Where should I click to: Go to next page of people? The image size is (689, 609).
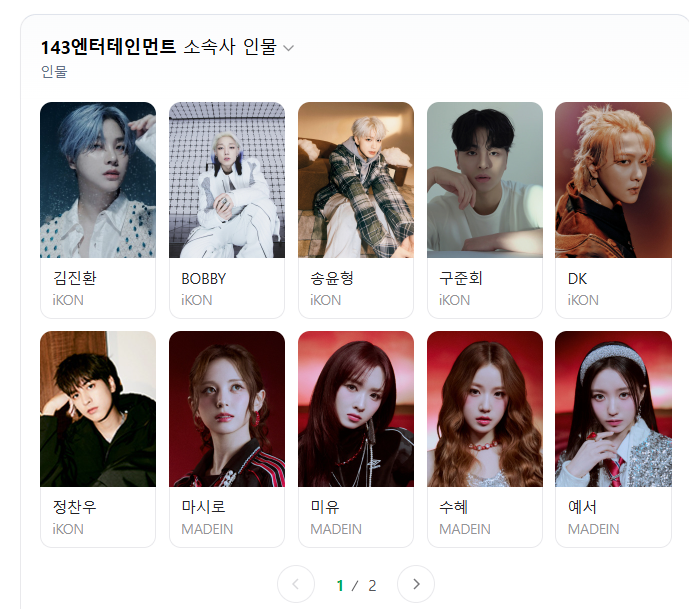pos(416,584)
